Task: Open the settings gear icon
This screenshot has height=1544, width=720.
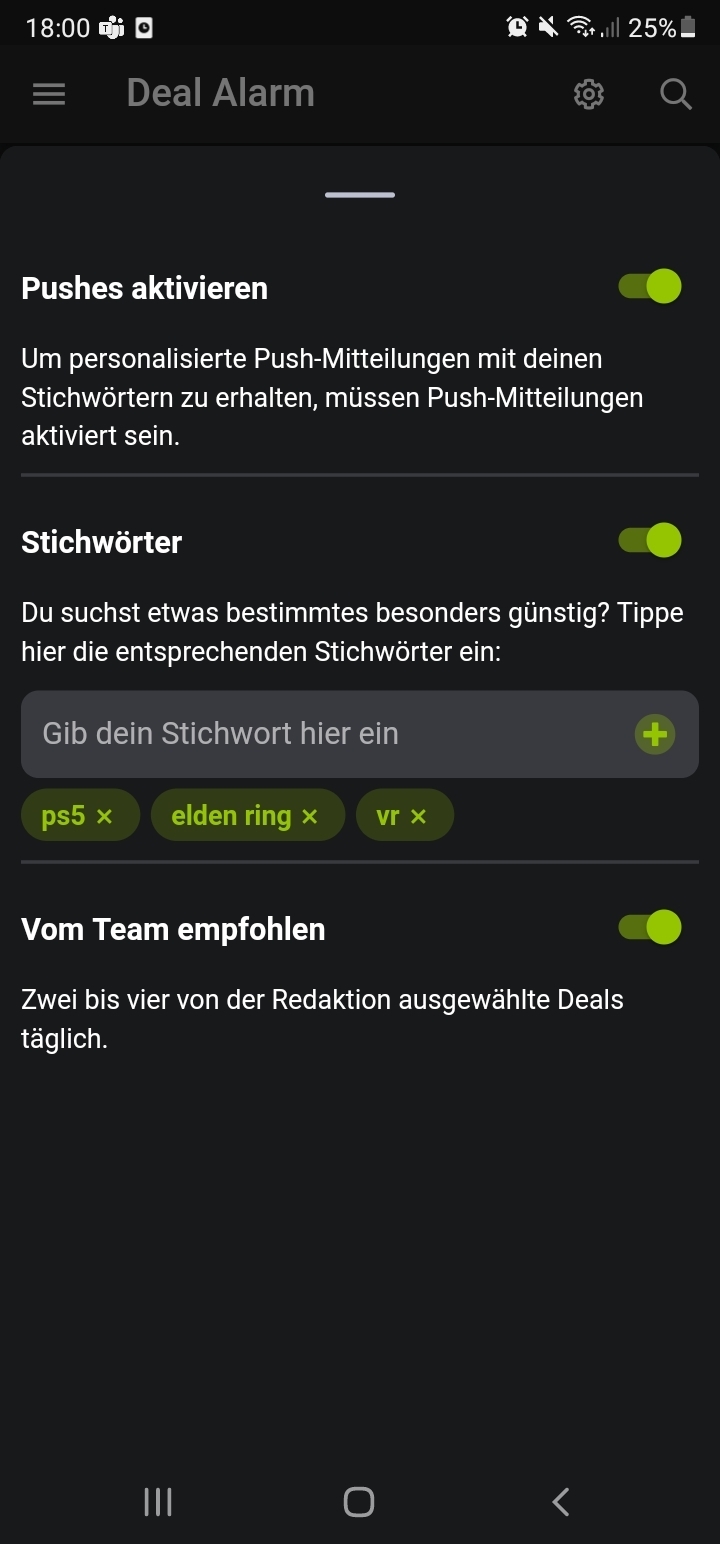Action: coord(589,94)
